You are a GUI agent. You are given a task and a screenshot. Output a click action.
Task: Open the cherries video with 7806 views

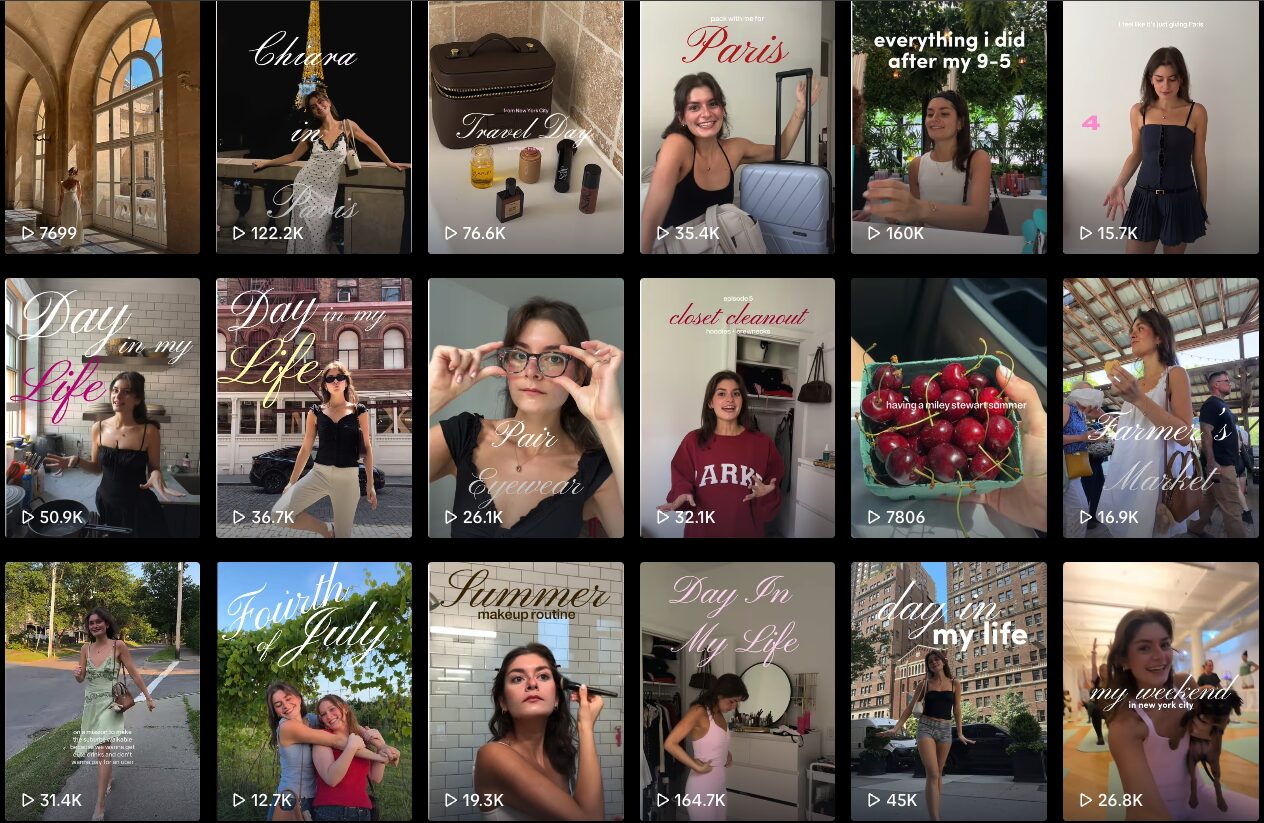[x=949, y=408]
